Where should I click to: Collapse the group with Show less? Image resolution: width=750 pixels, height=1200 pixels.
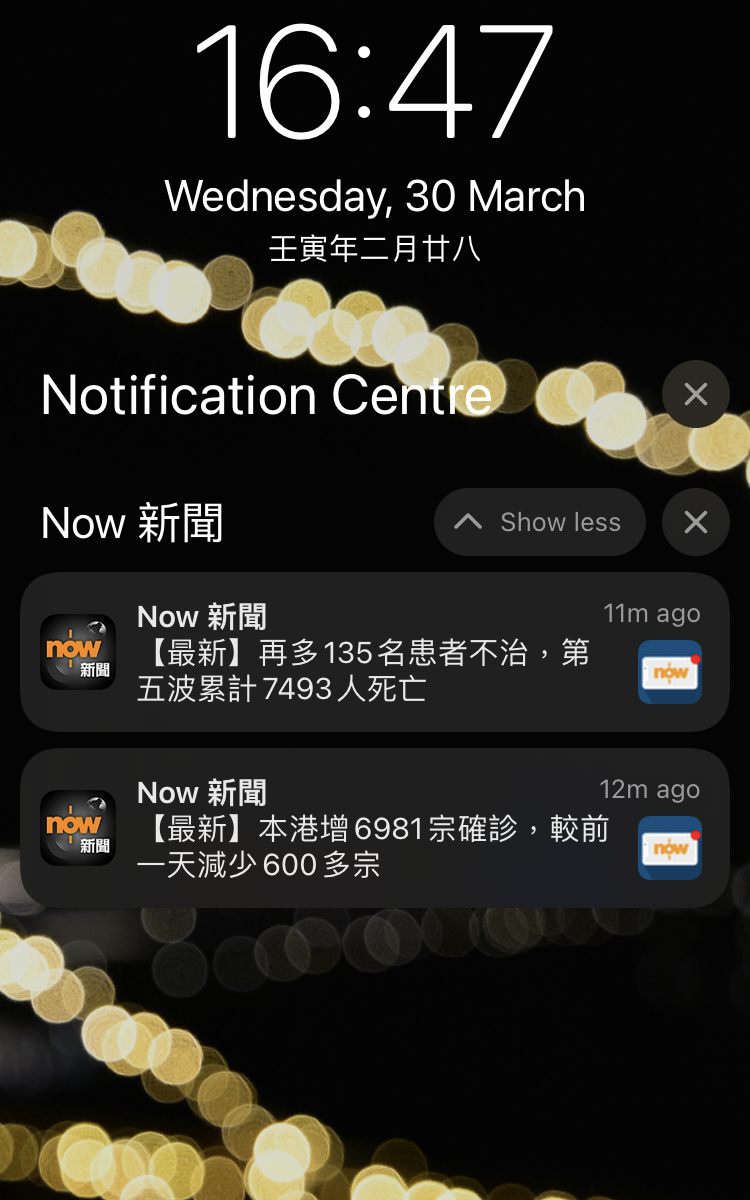click(539, 522)
